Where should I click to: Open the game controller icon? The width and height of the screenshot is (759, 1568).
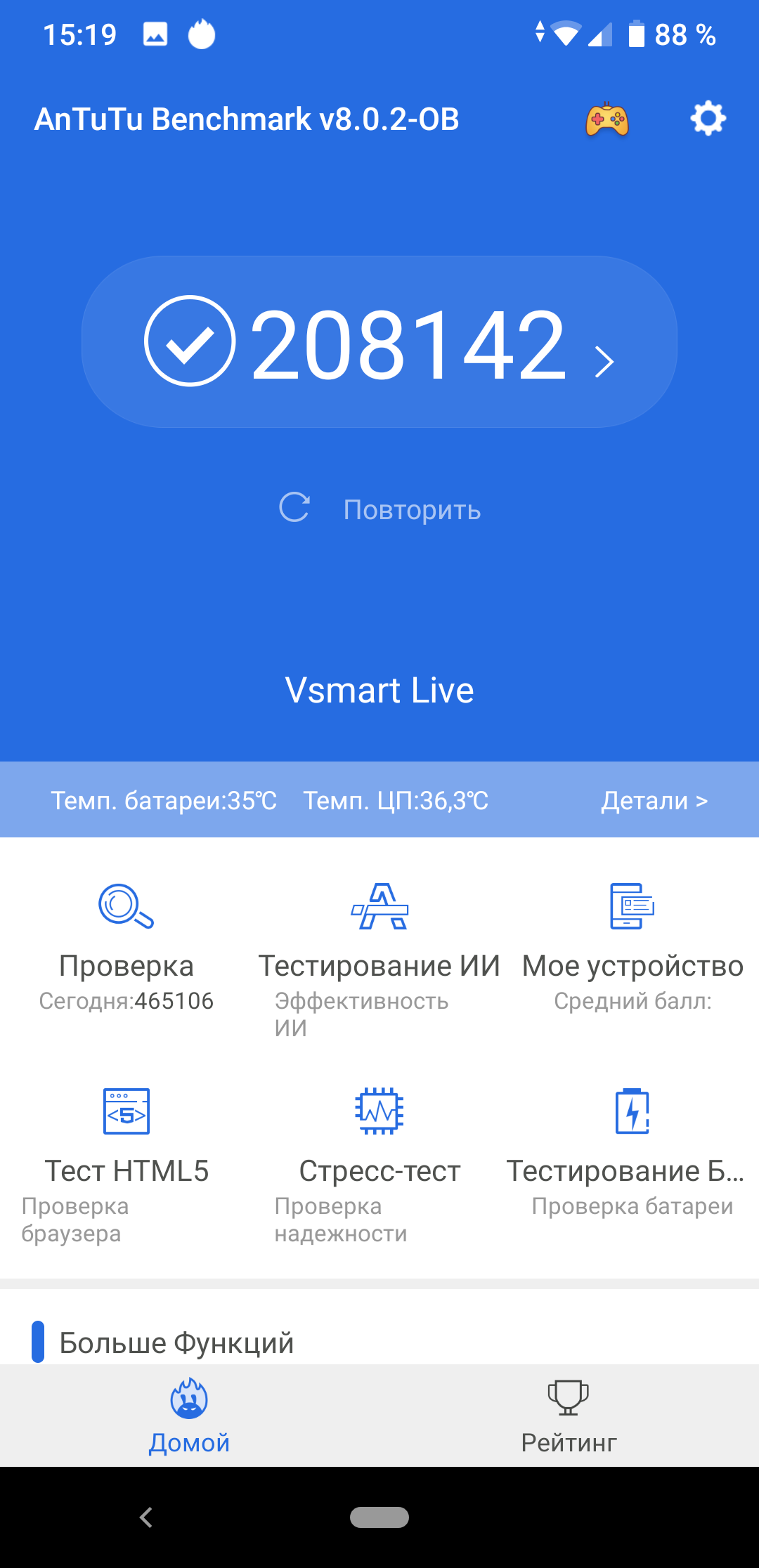[x=607, y=119]
